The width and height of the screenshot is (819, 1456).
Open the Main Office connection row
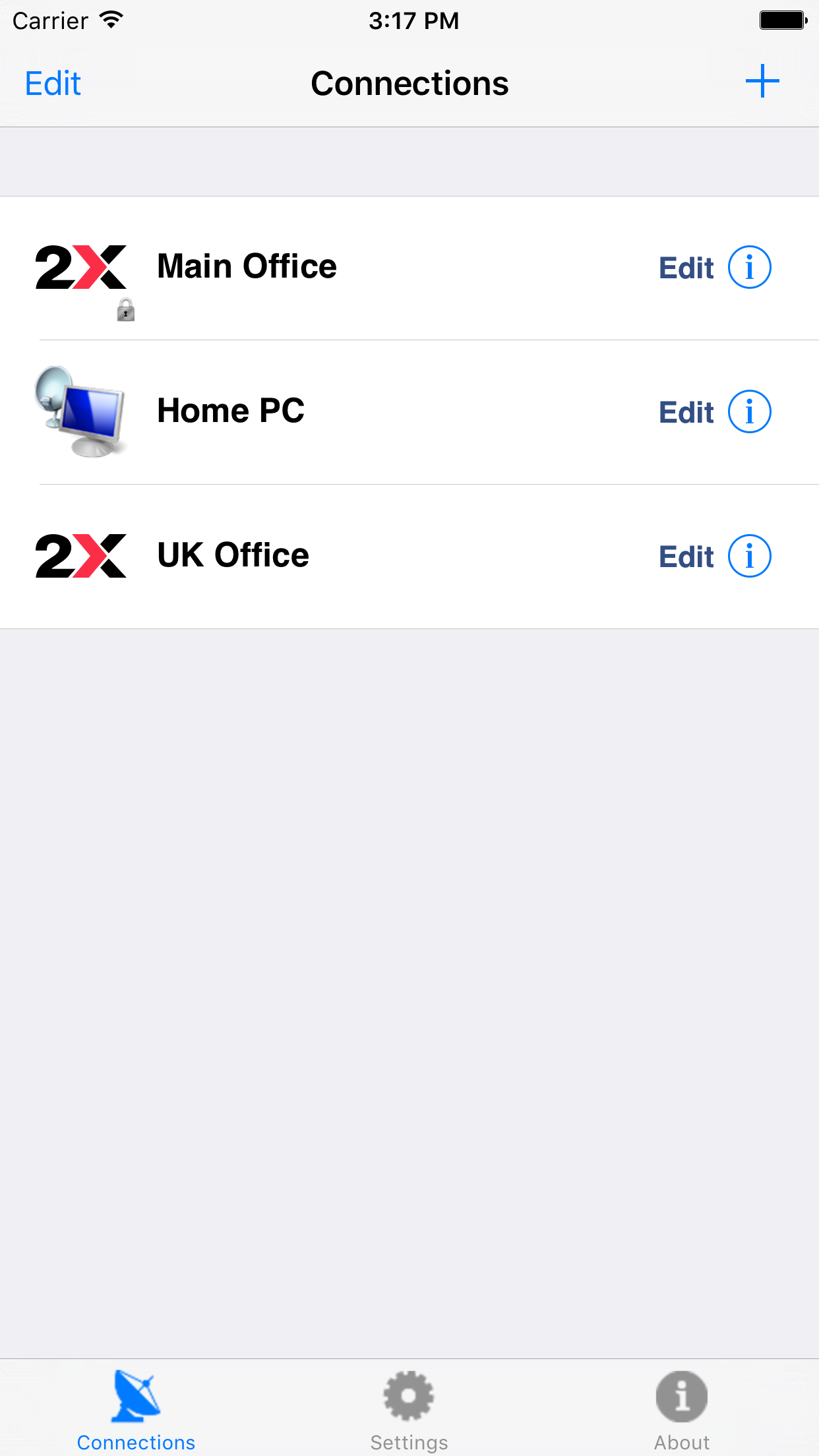[x=330, y=266]
